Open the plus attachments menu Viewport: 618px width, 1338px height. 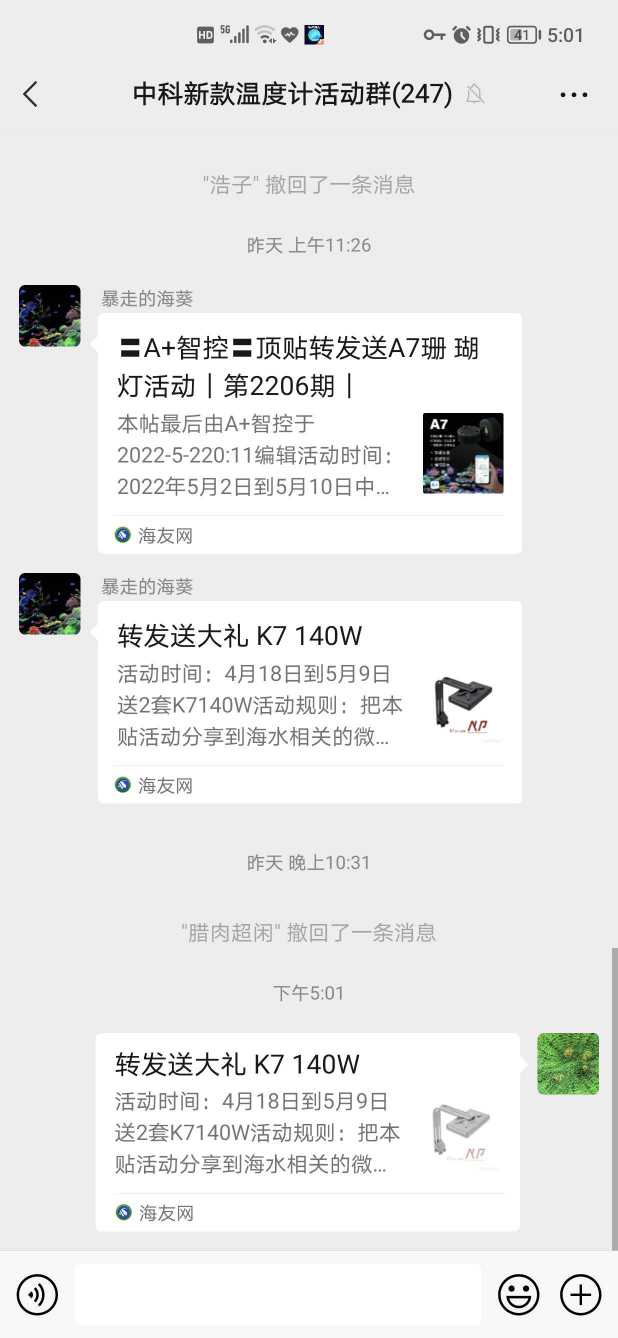[x=580, y=1295]
